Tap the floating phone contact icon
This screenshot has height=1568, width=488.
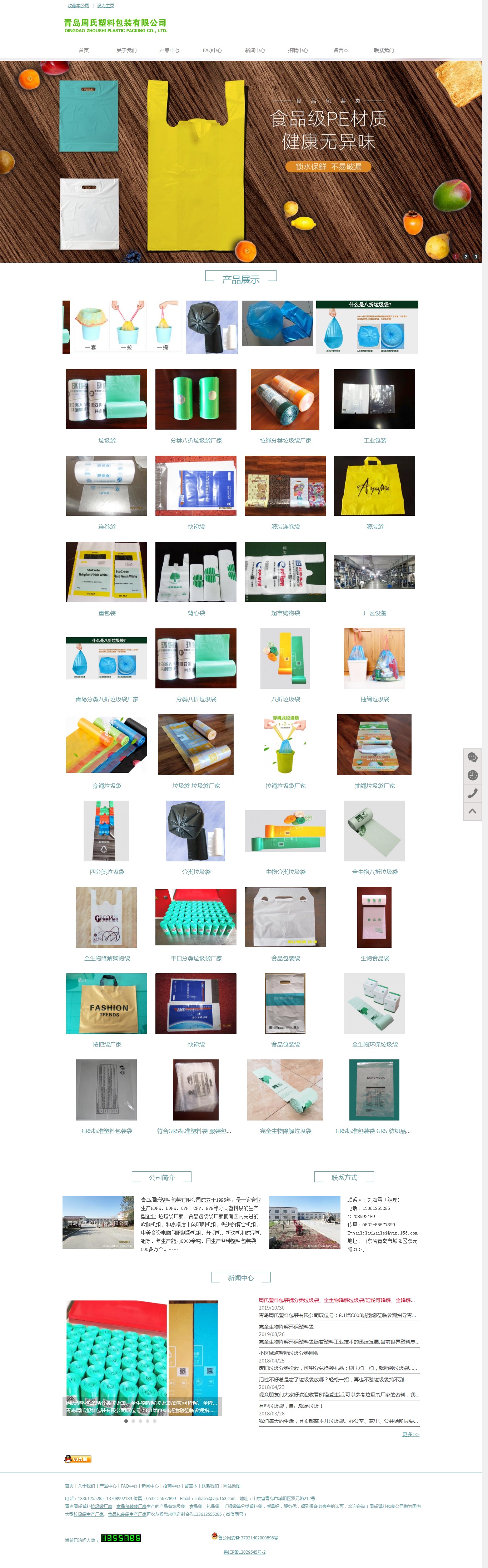point(472,793)
